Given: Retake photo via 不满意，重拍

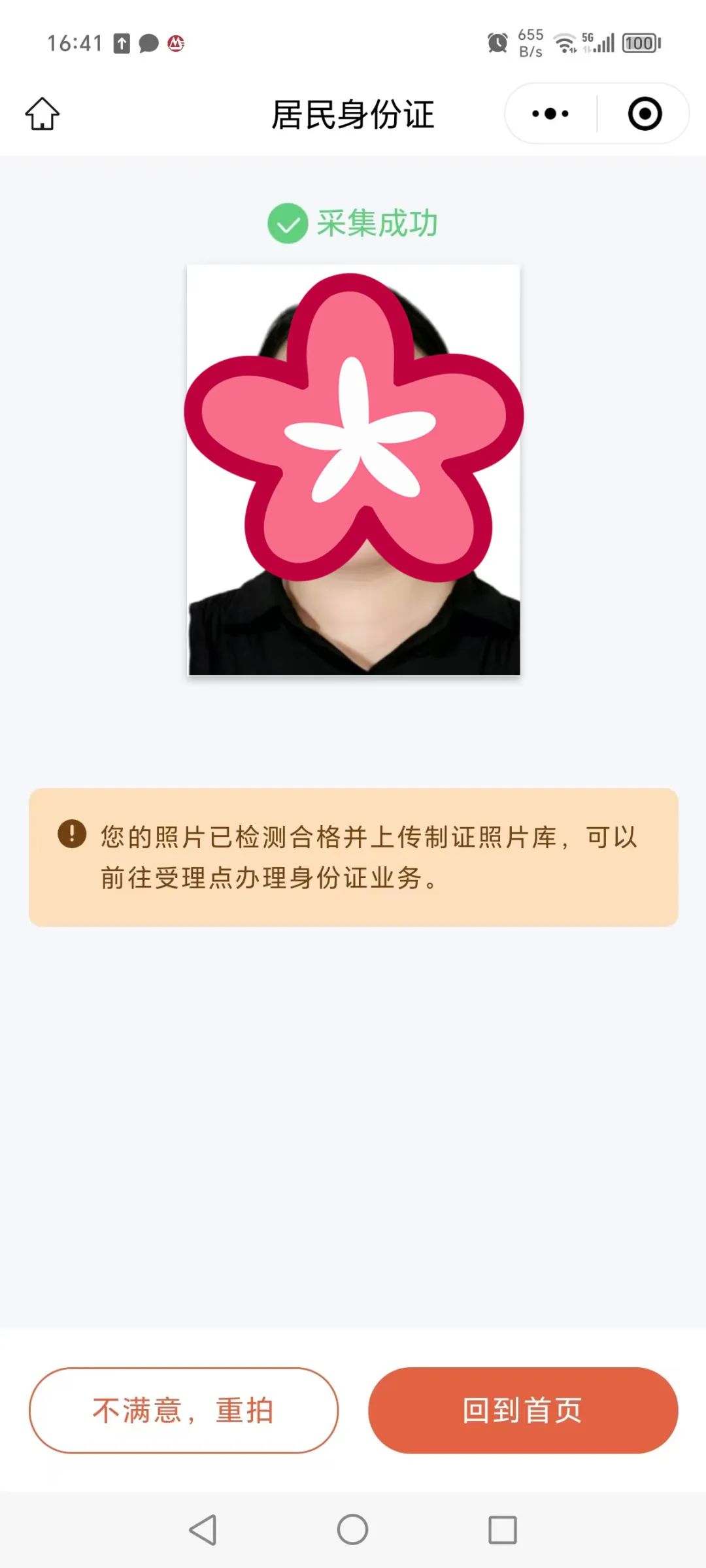Looking at the screenshot, I should 184,1410.
